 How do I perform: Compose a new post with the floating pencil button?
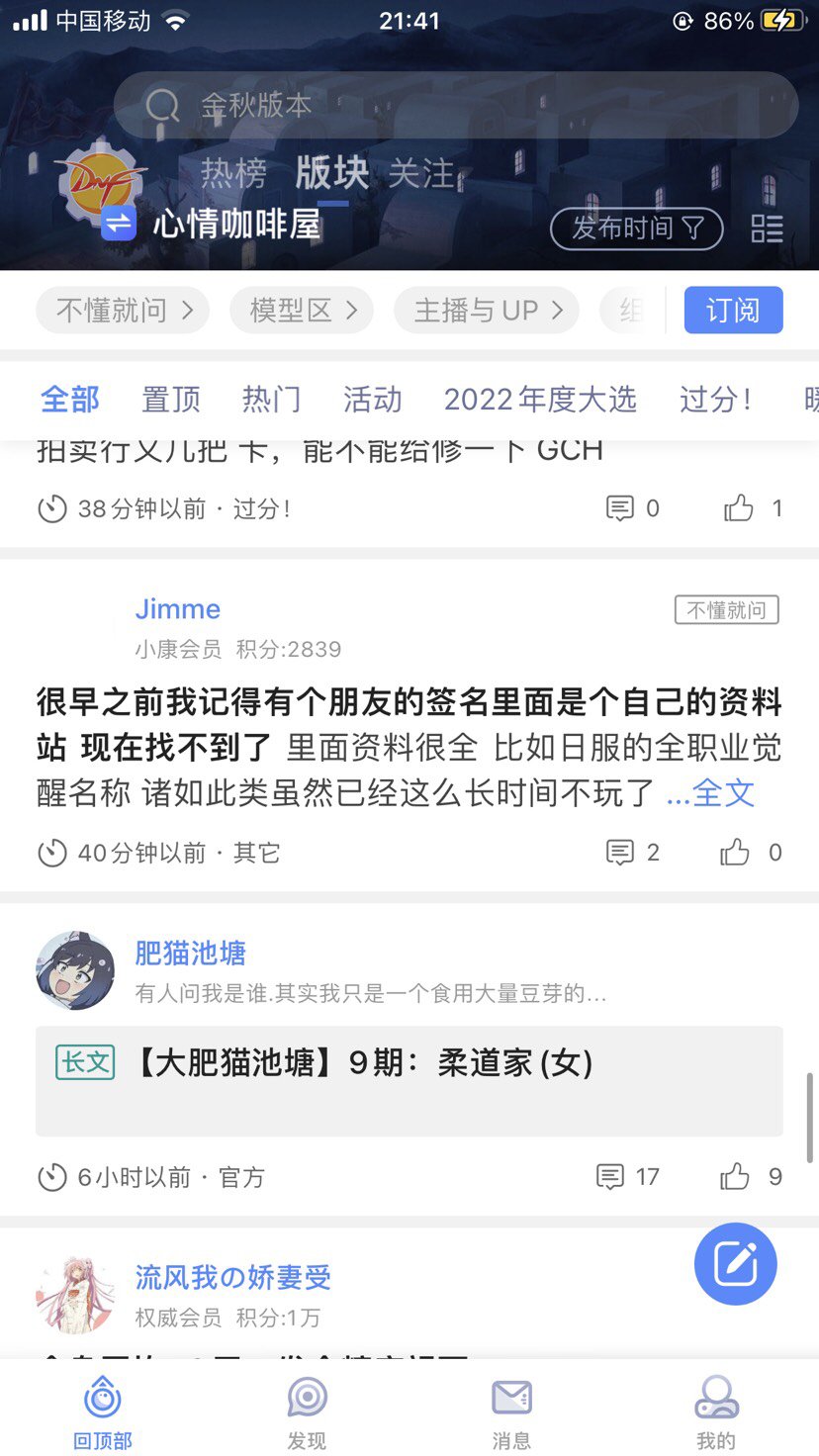pyautogui.click(x=736, y=1264)
